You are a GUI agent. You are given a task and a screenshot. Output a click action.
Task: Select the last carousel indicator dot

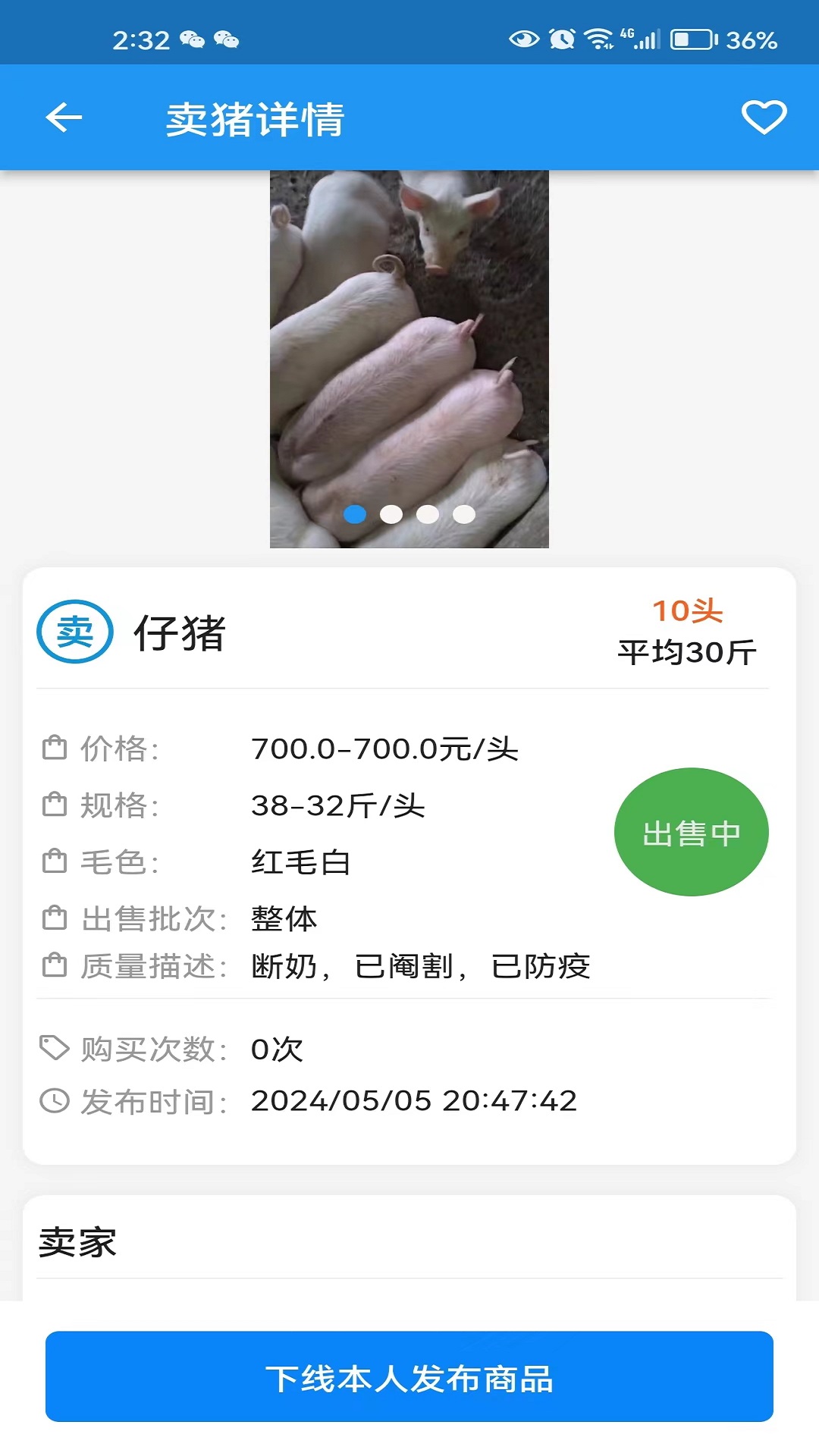463,514
